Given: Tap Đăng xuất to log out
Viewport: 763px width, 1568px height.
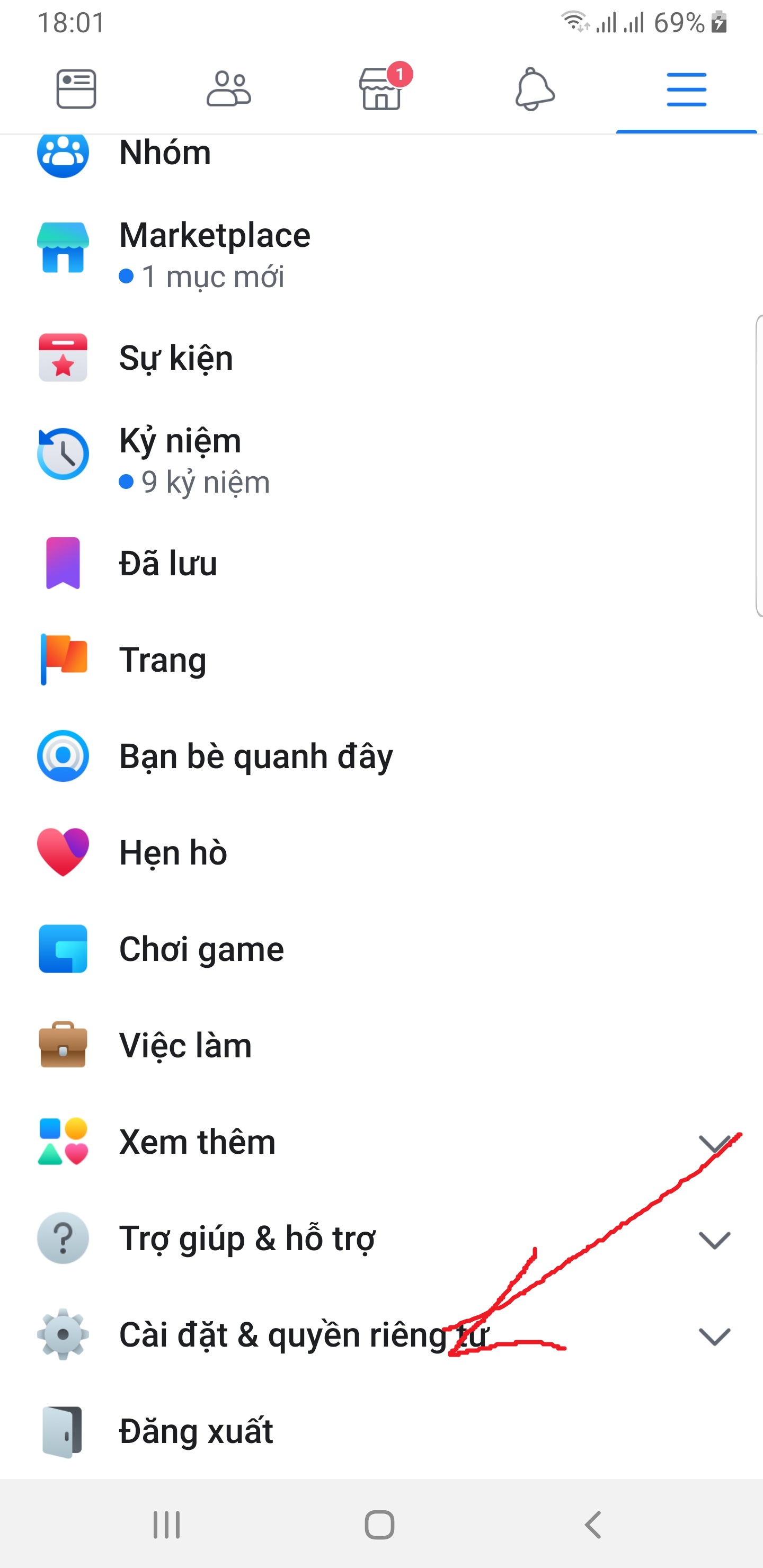Looking at the screenshot, I should coord(195,1432).
